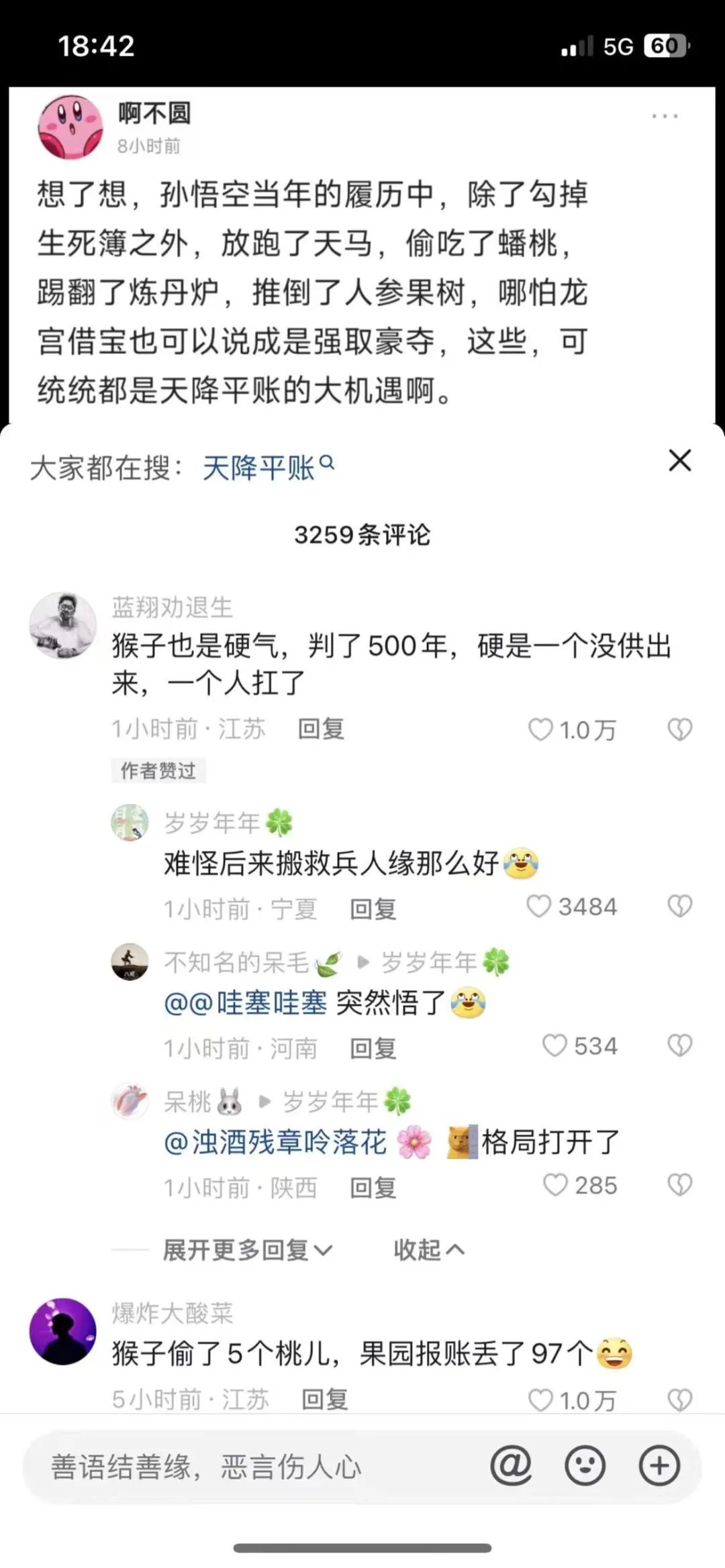This screenshot has width=725, height=1568.
Task: Like 蓝翔劝退生's comment
Action: coord(540,730)
